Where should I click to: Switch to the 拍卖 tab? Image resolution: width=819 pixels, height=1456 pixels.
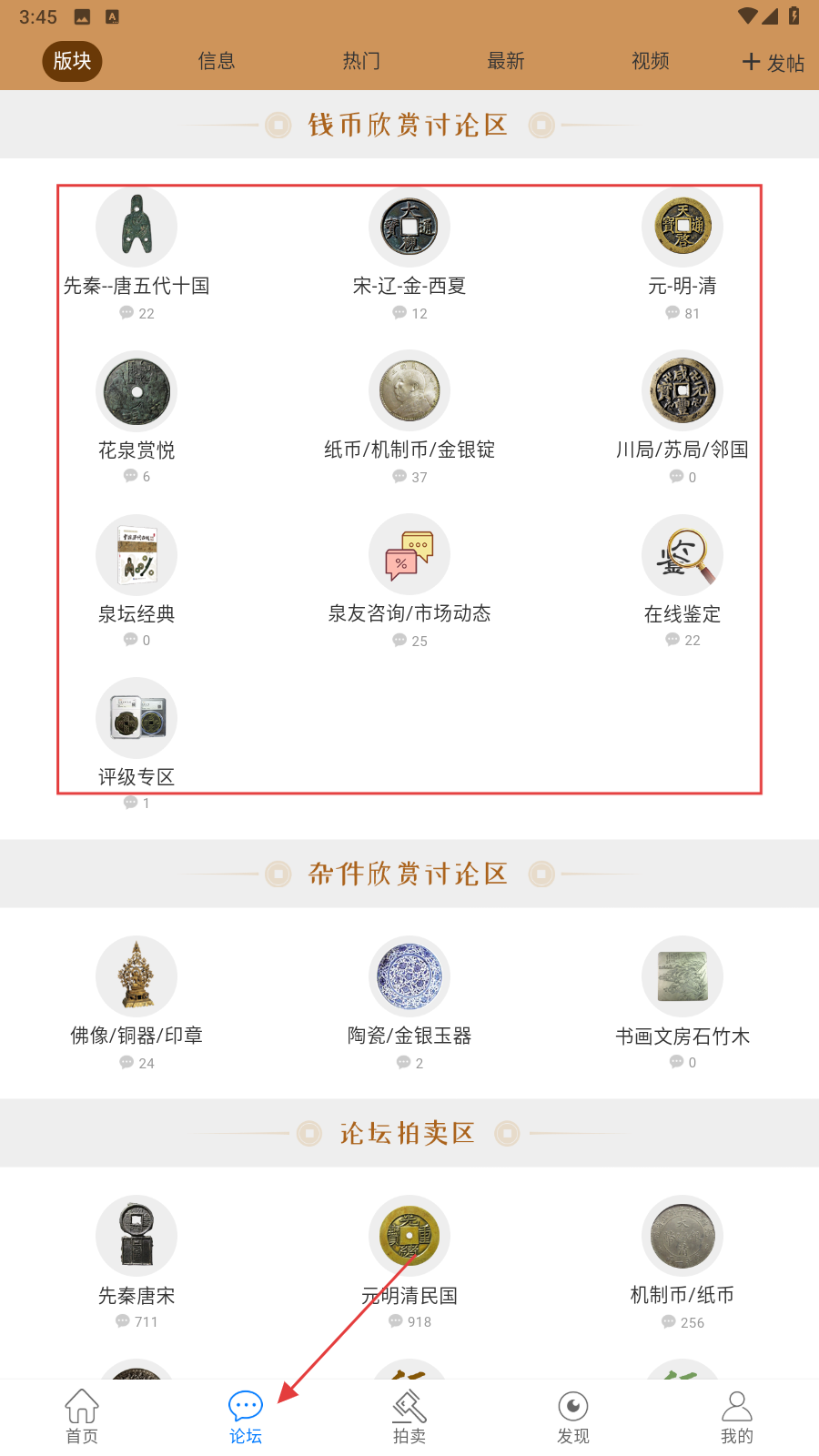coord(409,1416)
